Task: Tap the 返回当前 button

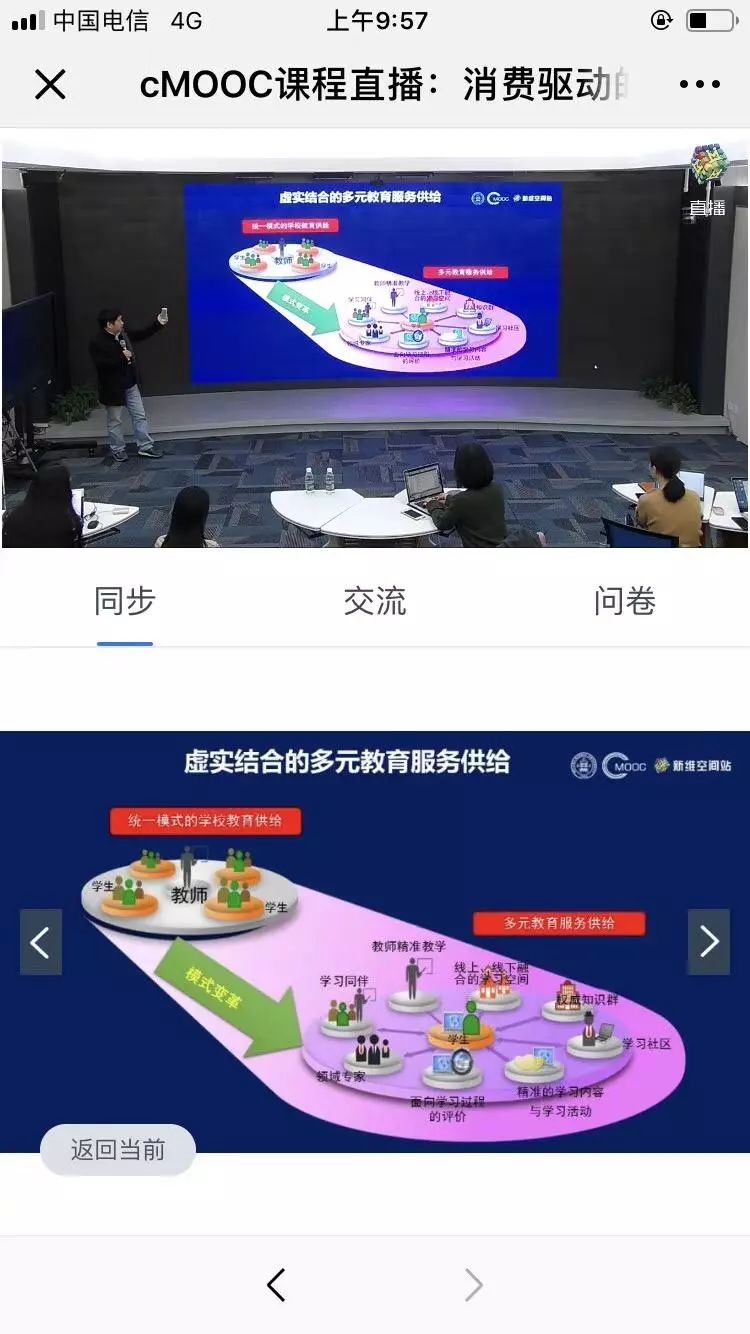Action: pyautogui.click(x=118, y=1150)
